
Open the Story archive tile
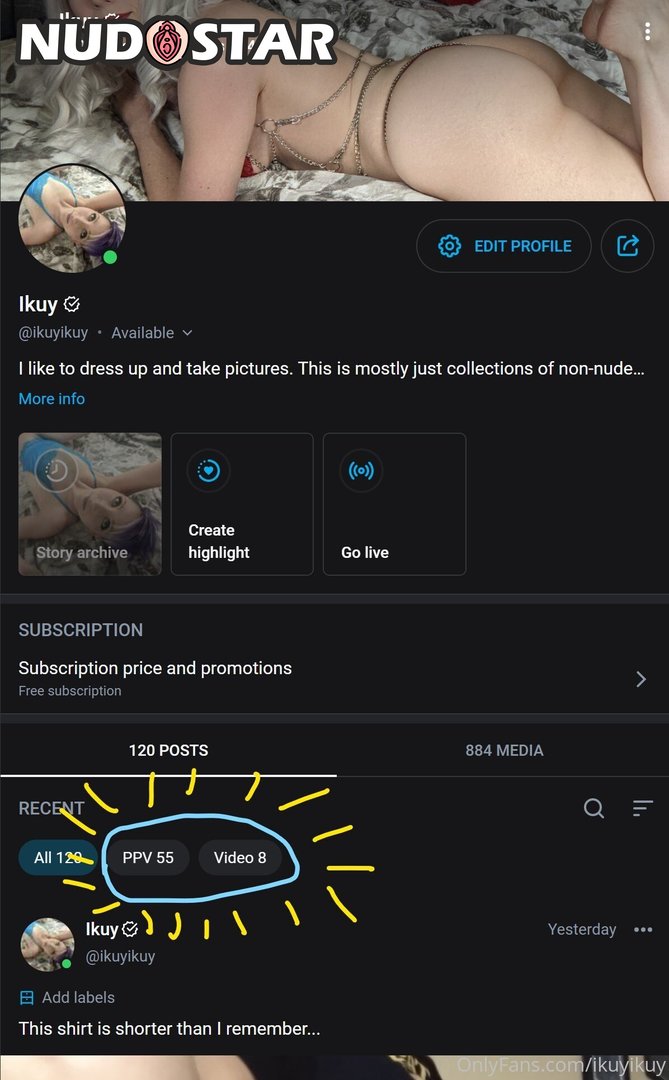[x=90, y=504]
